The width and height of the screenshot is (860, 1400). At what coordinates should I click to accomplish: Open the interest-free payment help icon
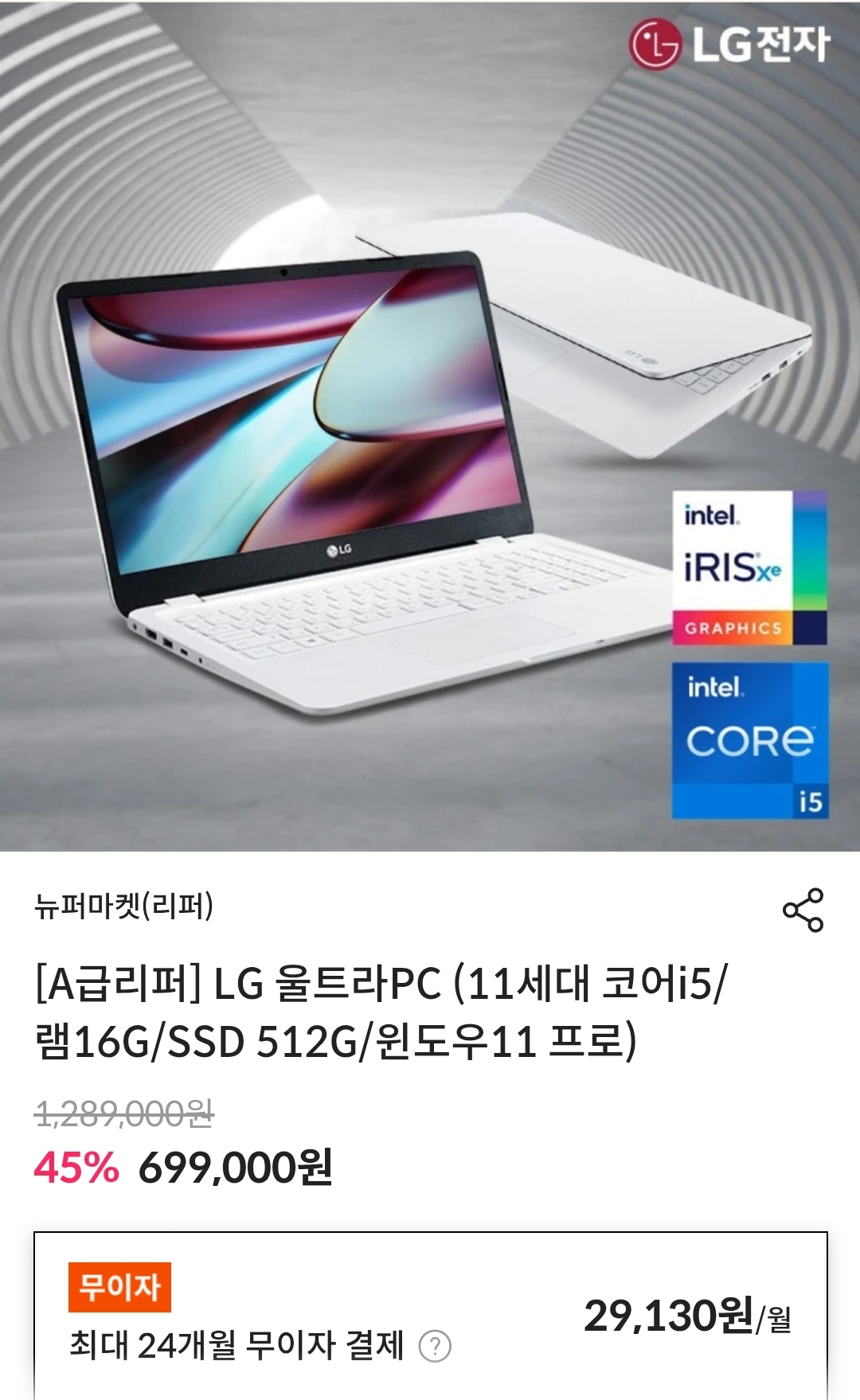(435, 1346)
